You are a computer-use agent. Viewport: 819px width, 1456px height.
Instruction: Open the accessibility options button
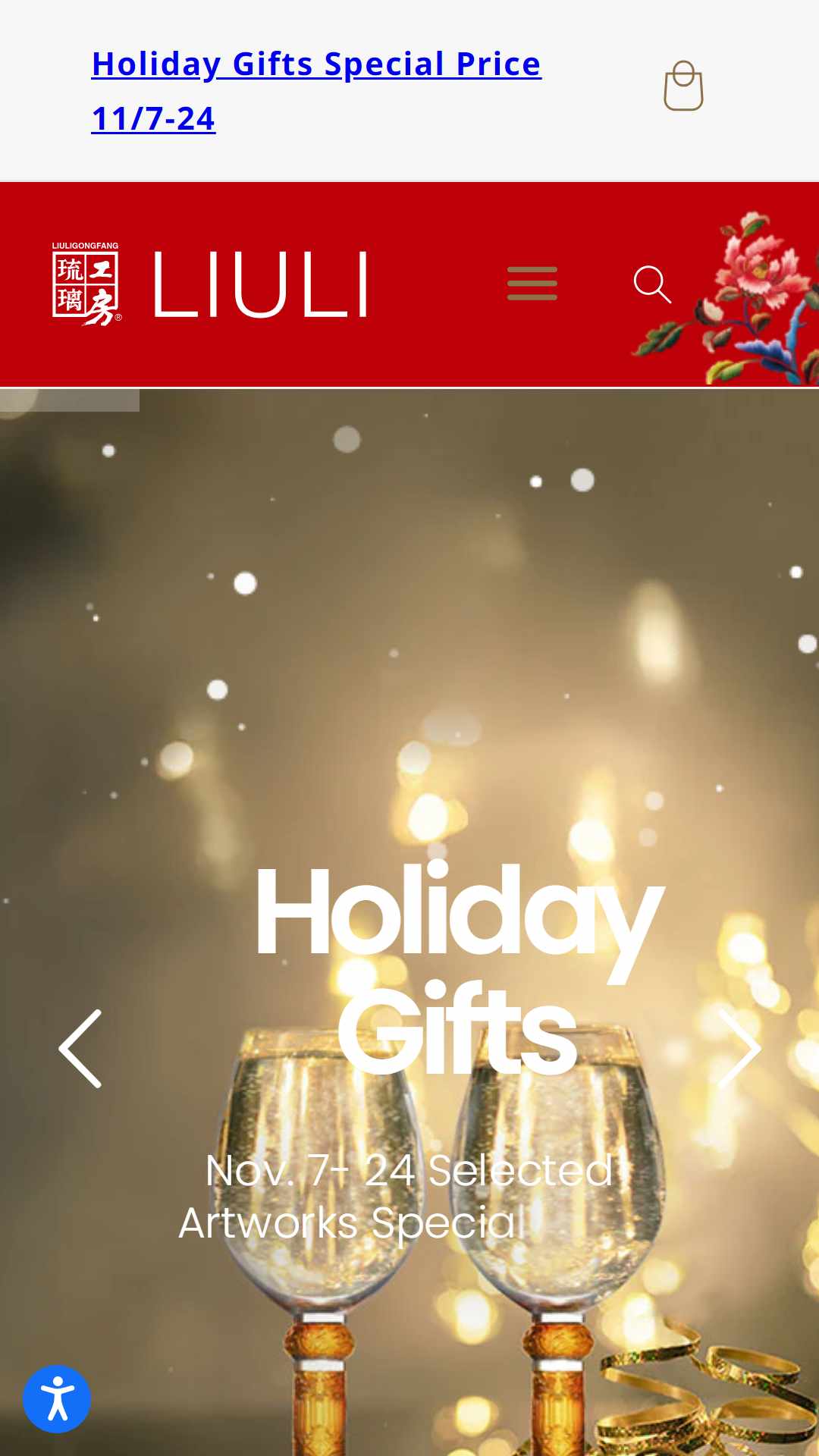pyautogui.click(x=57, y=1399)
